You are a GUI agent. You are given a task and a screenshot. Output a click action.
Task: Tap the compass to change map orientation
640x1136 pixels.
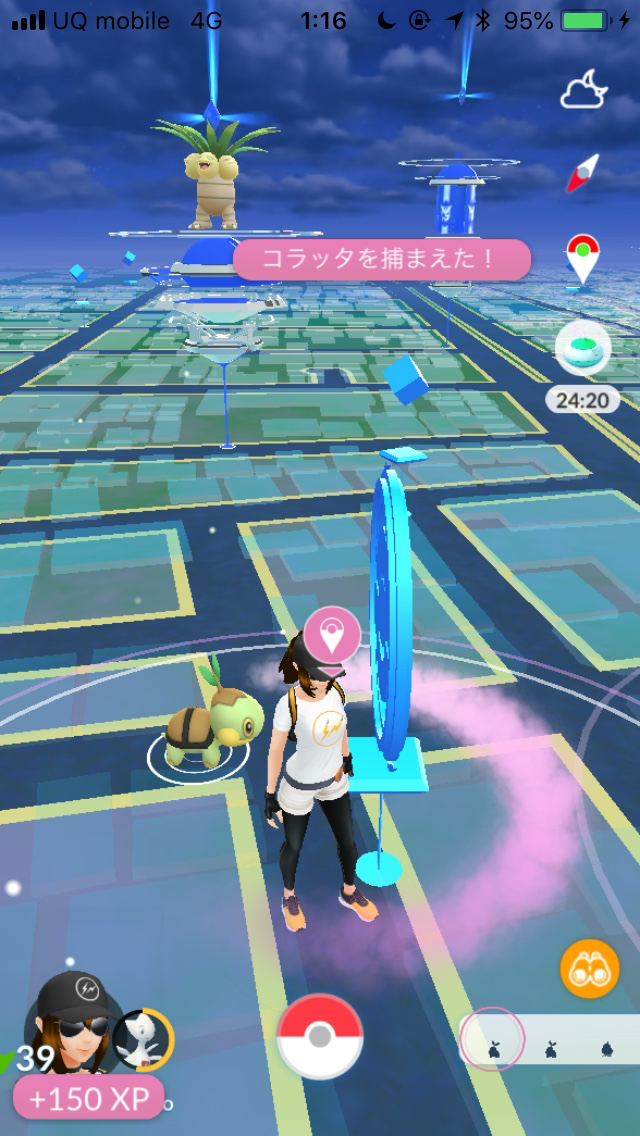(x=583, y=173)
